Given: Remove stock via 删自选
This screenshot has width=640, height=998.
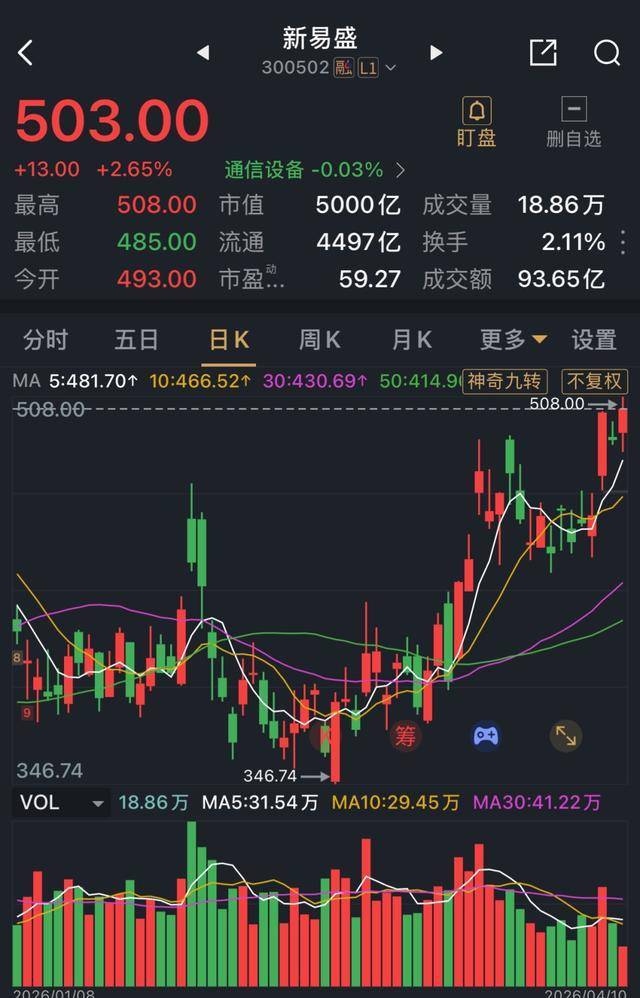Looking at the screenshot, I should [x=573, y=123].
